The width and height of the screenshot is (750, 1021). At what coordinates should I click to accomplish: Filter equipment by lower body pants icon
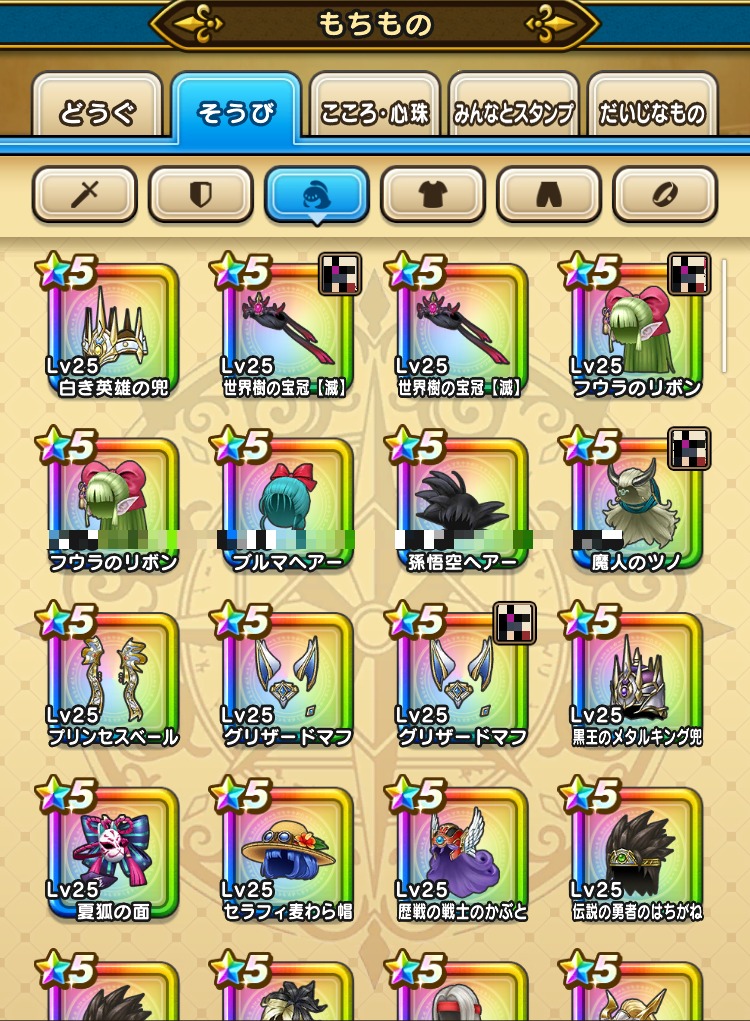pos(548,193)
